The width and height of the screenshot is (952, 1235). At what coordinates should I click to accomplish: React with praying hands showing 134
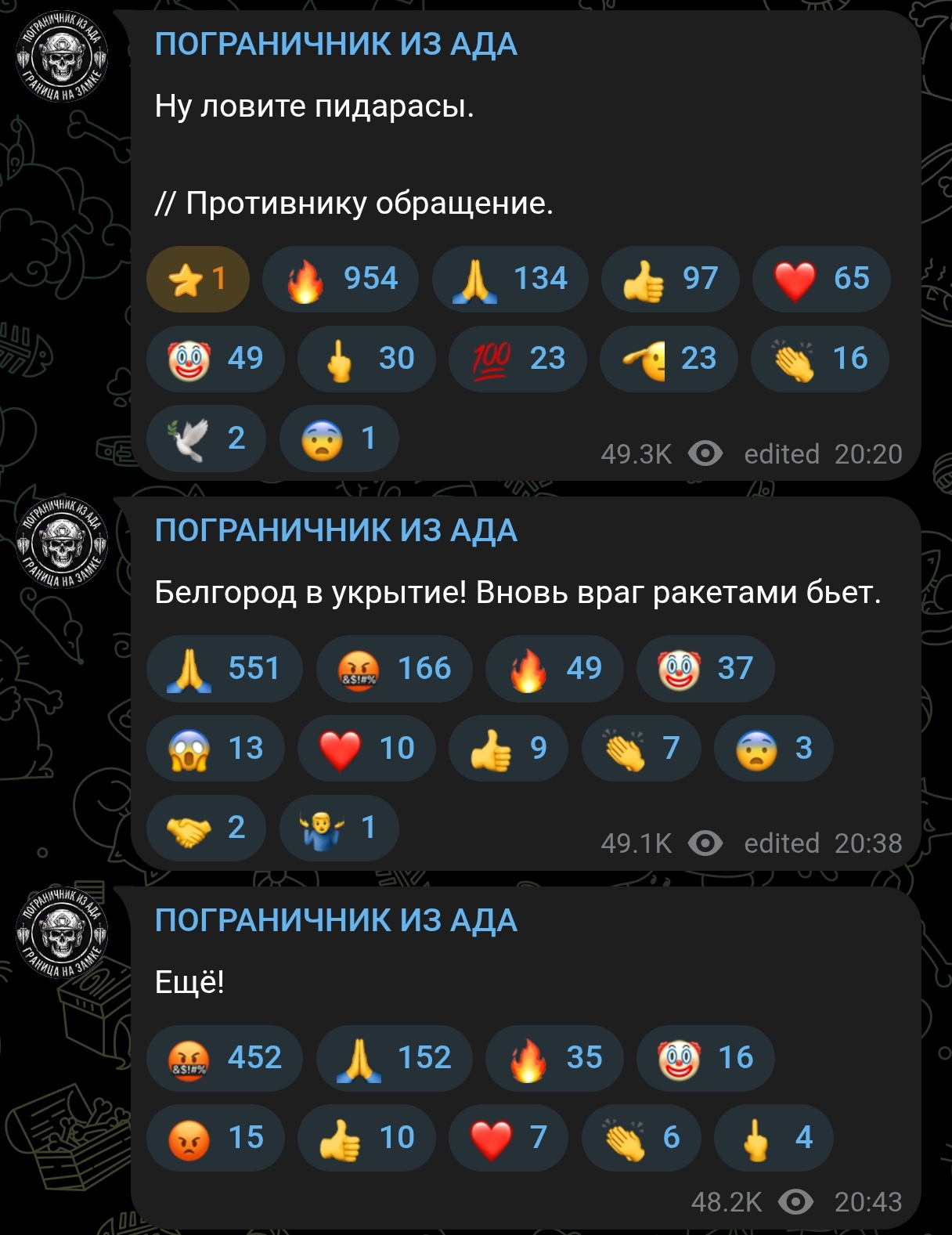pos(510,280)
